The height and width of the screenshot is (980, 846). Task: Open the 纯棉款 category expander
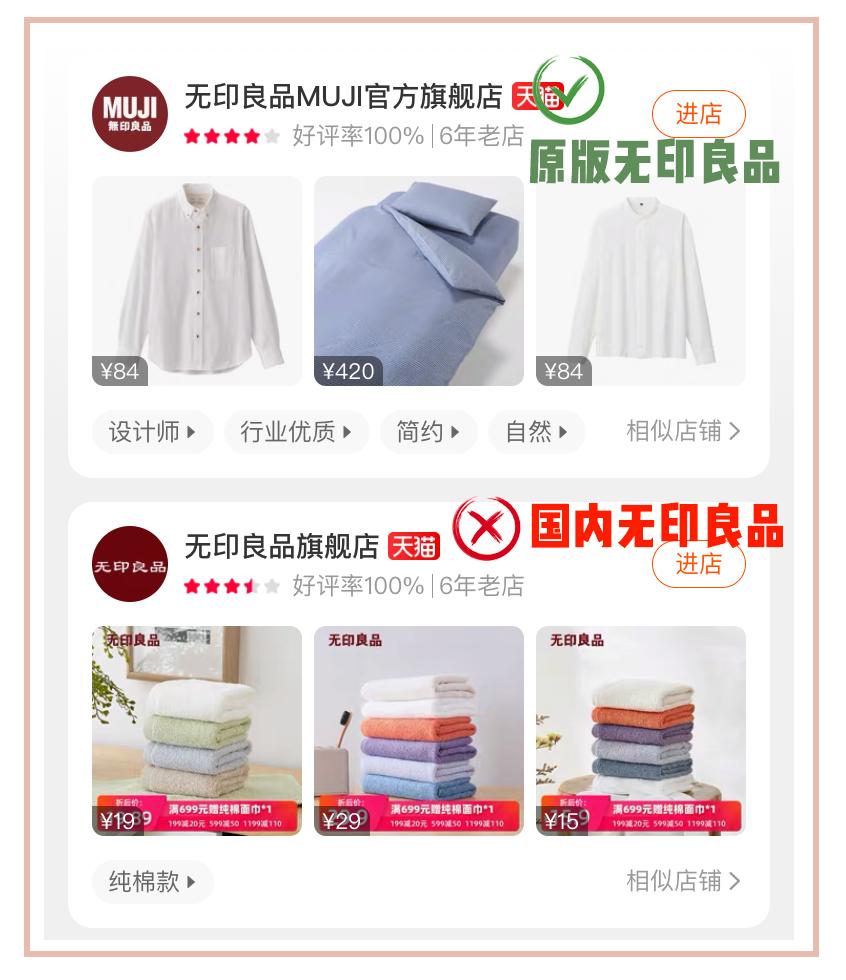[x=151, y=882]
